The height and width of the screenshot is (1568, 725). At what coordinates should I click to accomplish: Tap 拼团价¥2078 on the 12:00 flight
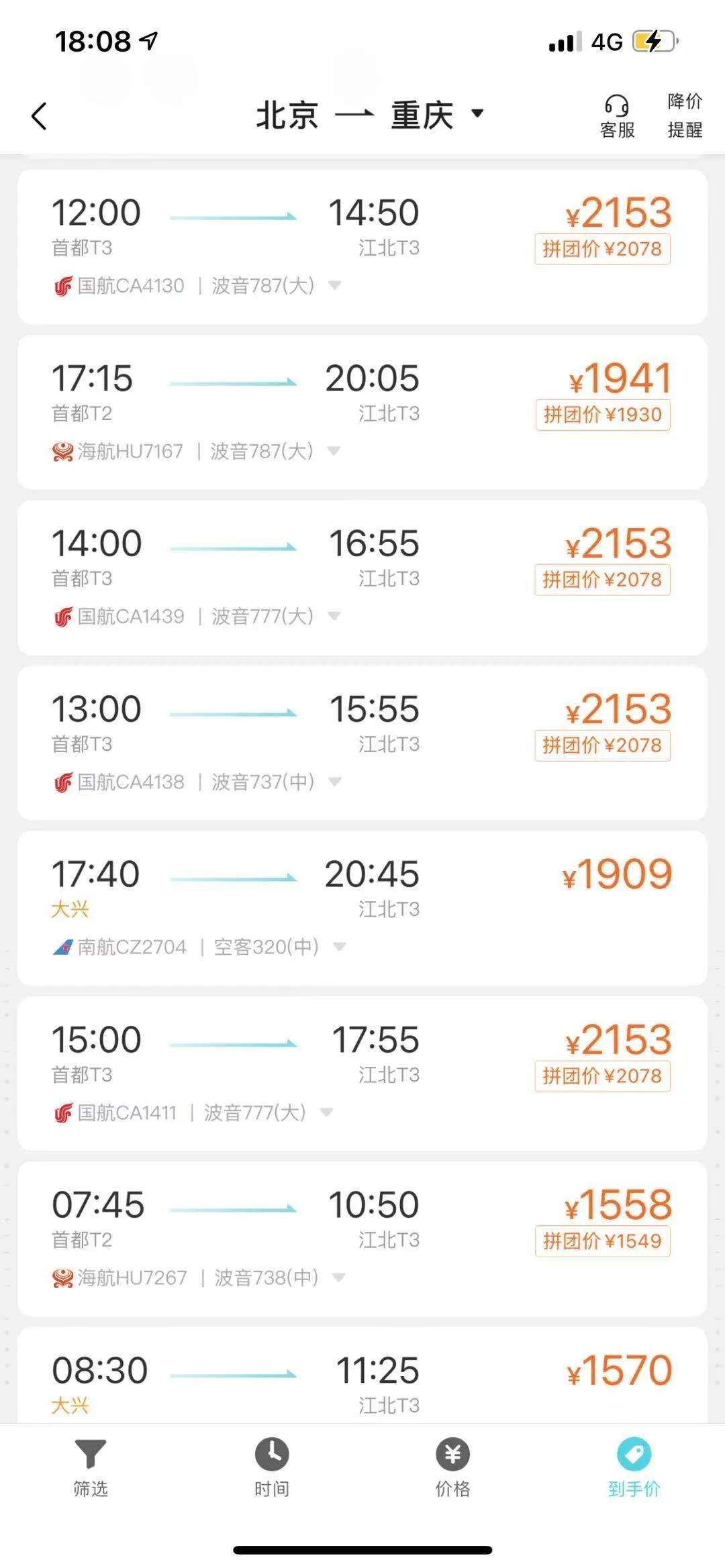(603, 249)
